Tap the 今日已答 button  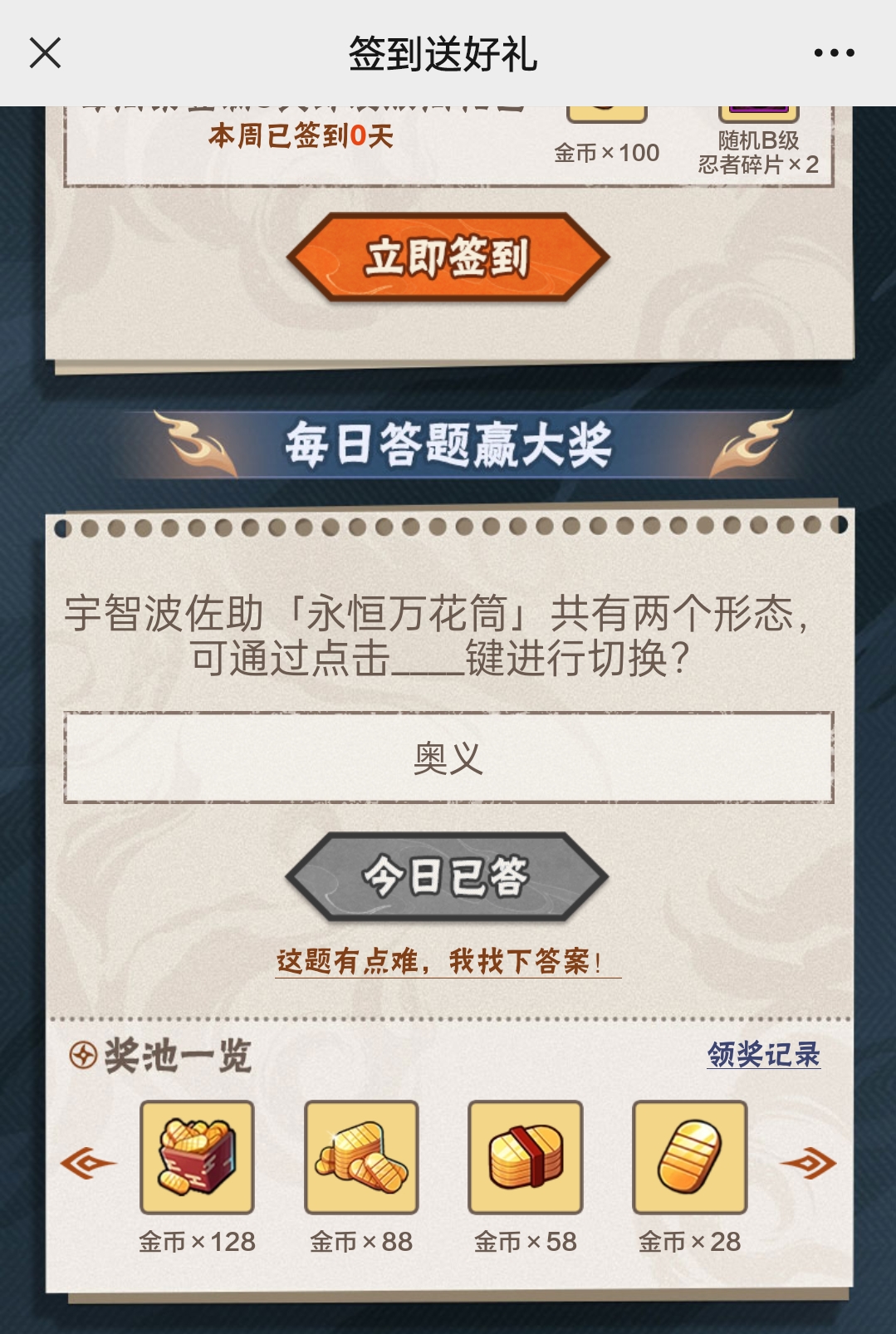coord(447,876)
